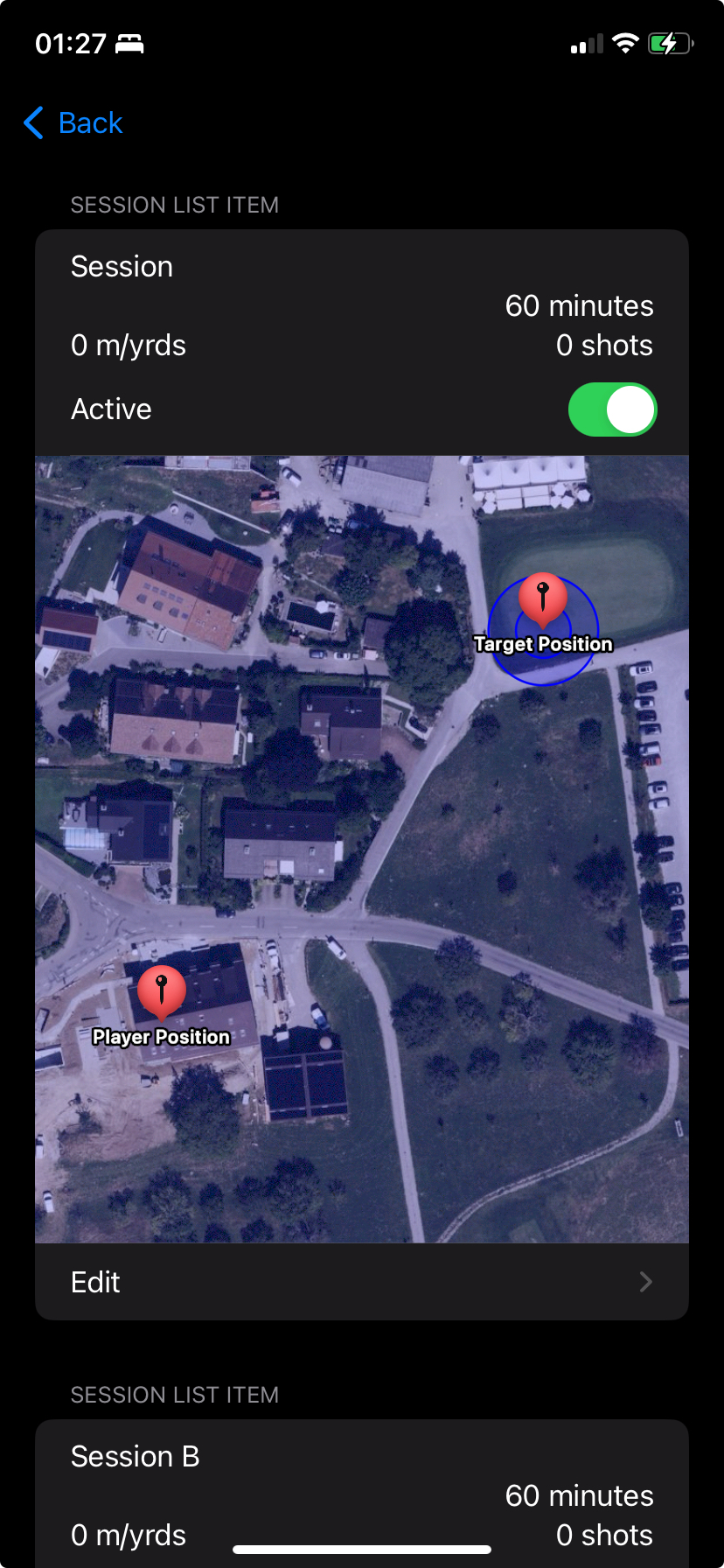724x1568 pixels.
Task: Go back to the previous screen
Action: [73, 123]
